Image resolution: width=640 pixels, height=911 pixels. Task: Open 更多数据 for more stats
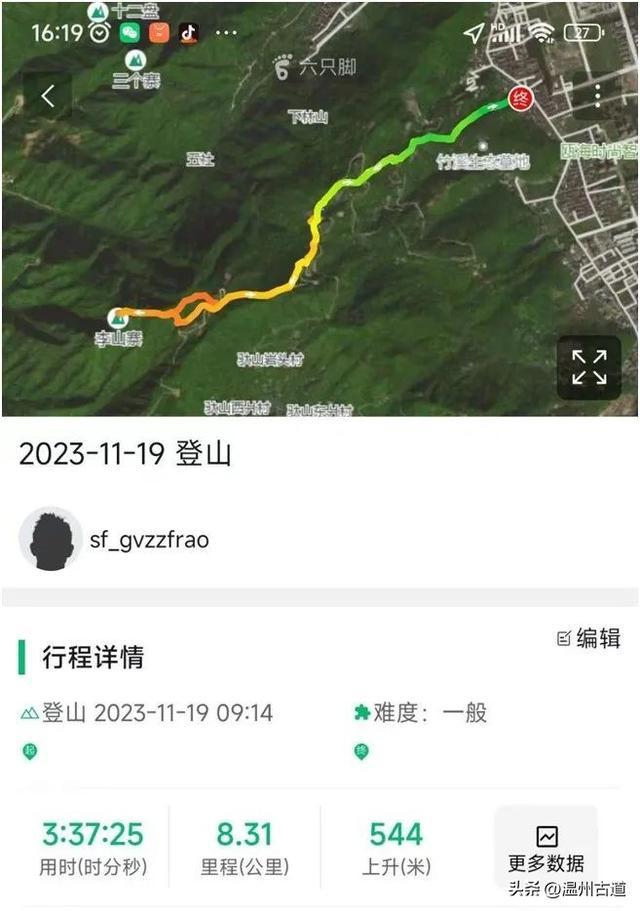pos(546,849)
